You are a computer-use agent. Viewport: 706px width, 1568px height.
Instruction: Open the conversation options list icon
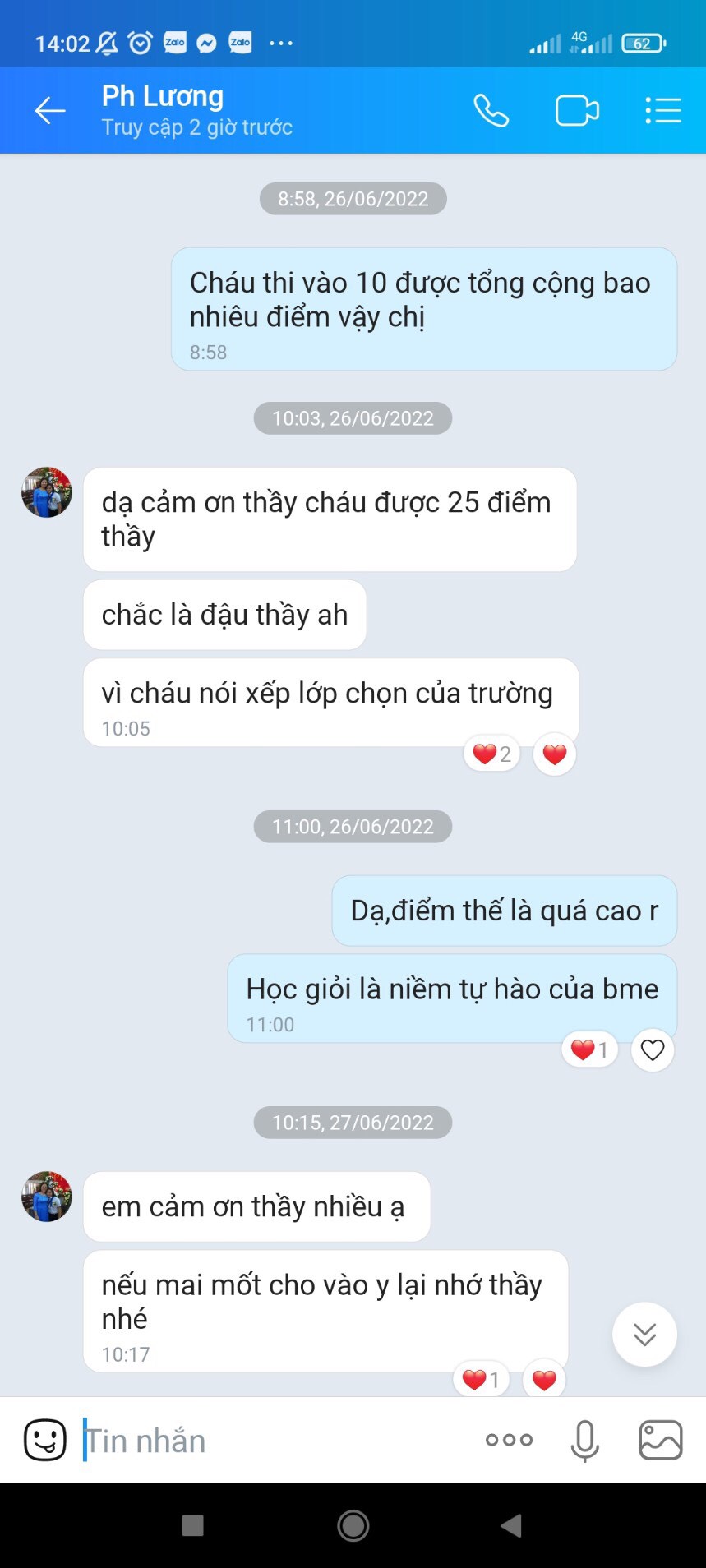pos(663,109)
